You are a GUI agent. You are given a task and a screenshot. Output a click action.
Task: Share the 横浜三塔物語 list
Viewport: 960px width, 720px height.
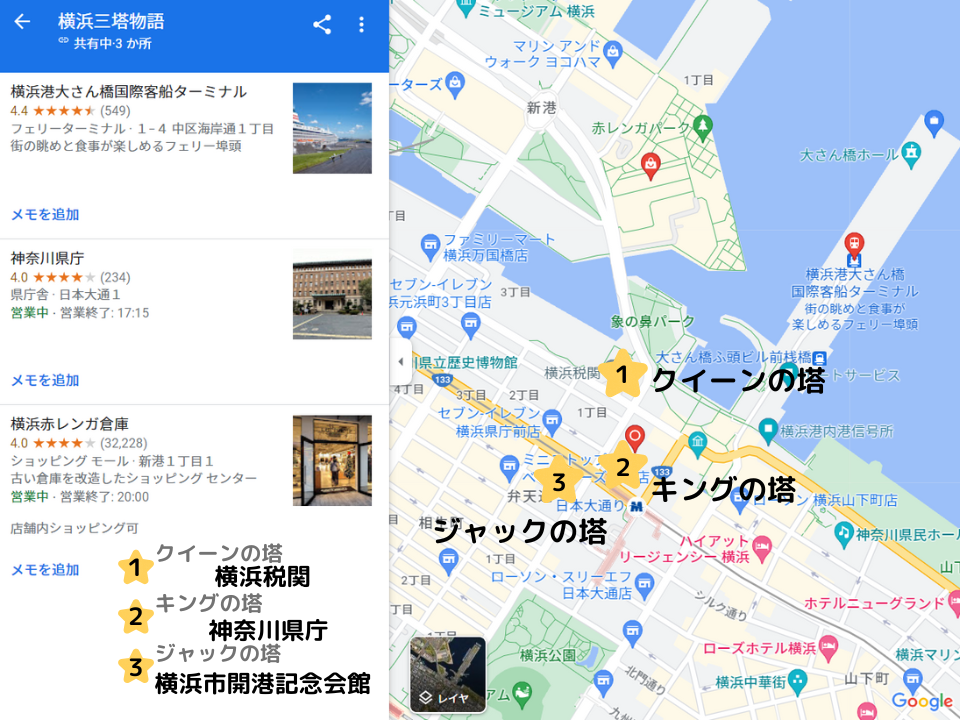(322, 25)
